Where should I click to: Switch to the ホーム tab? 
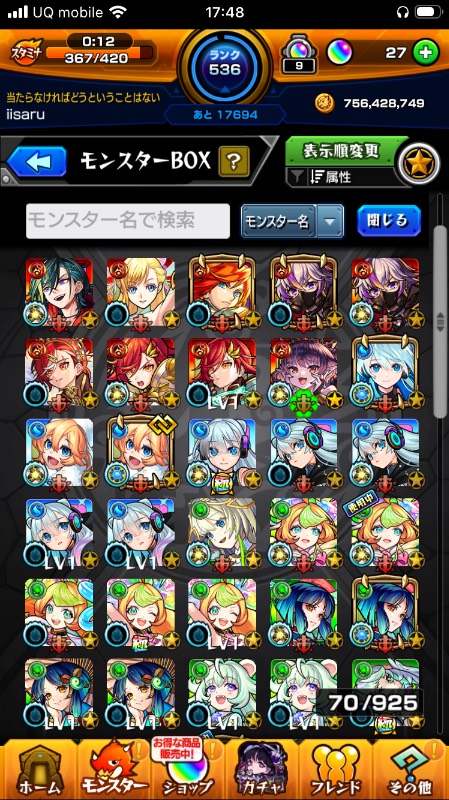[x=38, y=769]
